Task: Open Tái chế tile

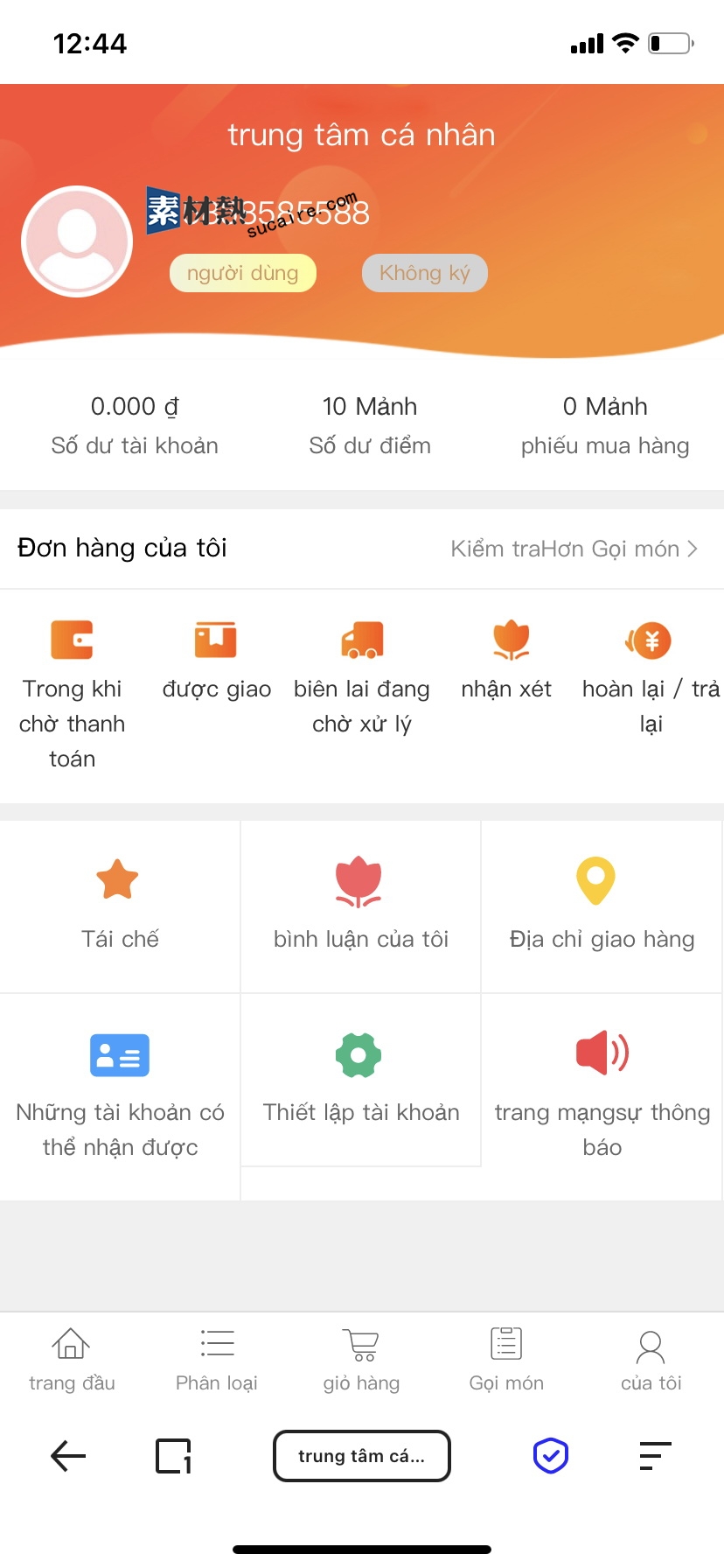Action: pos(120,905)
